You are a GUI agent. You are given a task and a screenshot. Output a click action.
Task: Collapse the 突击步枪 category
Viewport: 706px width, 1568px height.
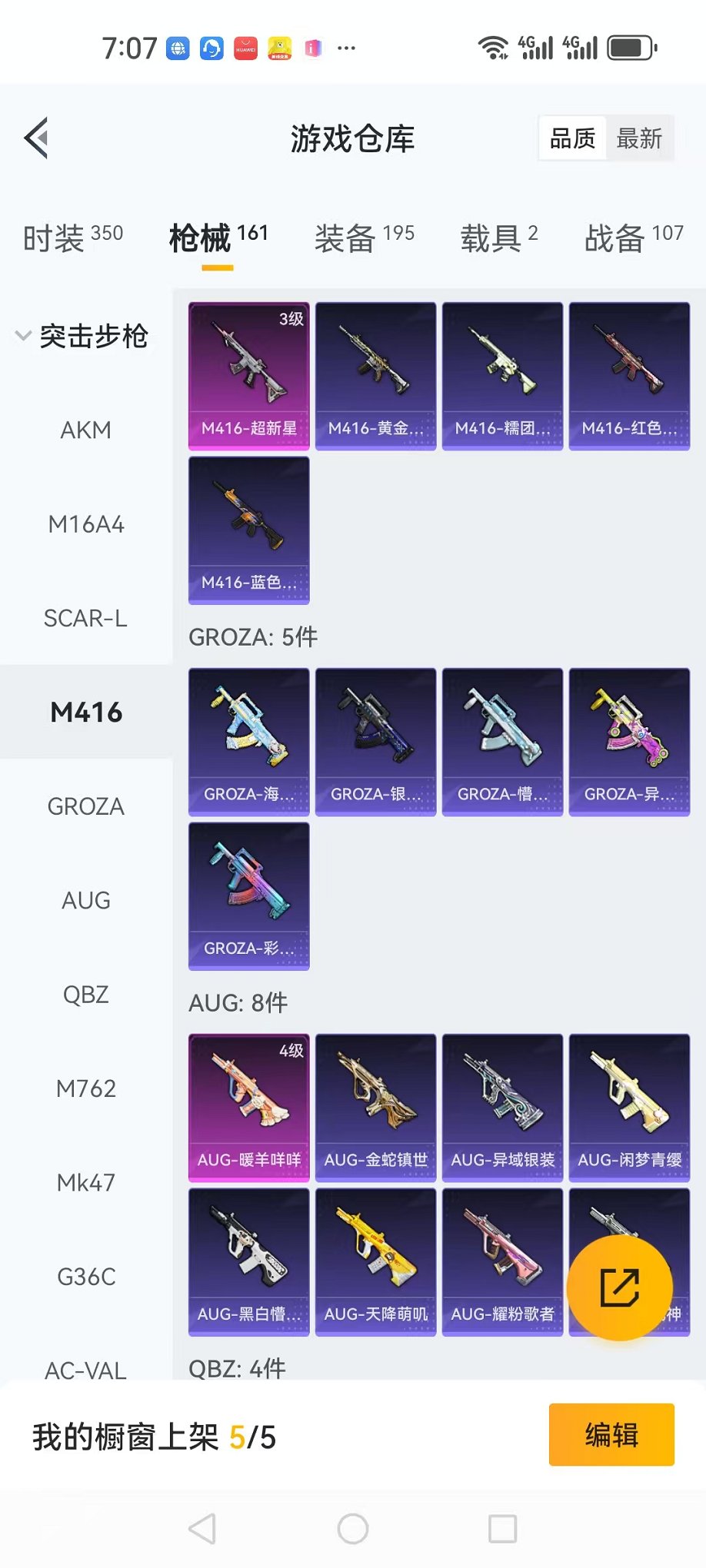click(83, 336)
